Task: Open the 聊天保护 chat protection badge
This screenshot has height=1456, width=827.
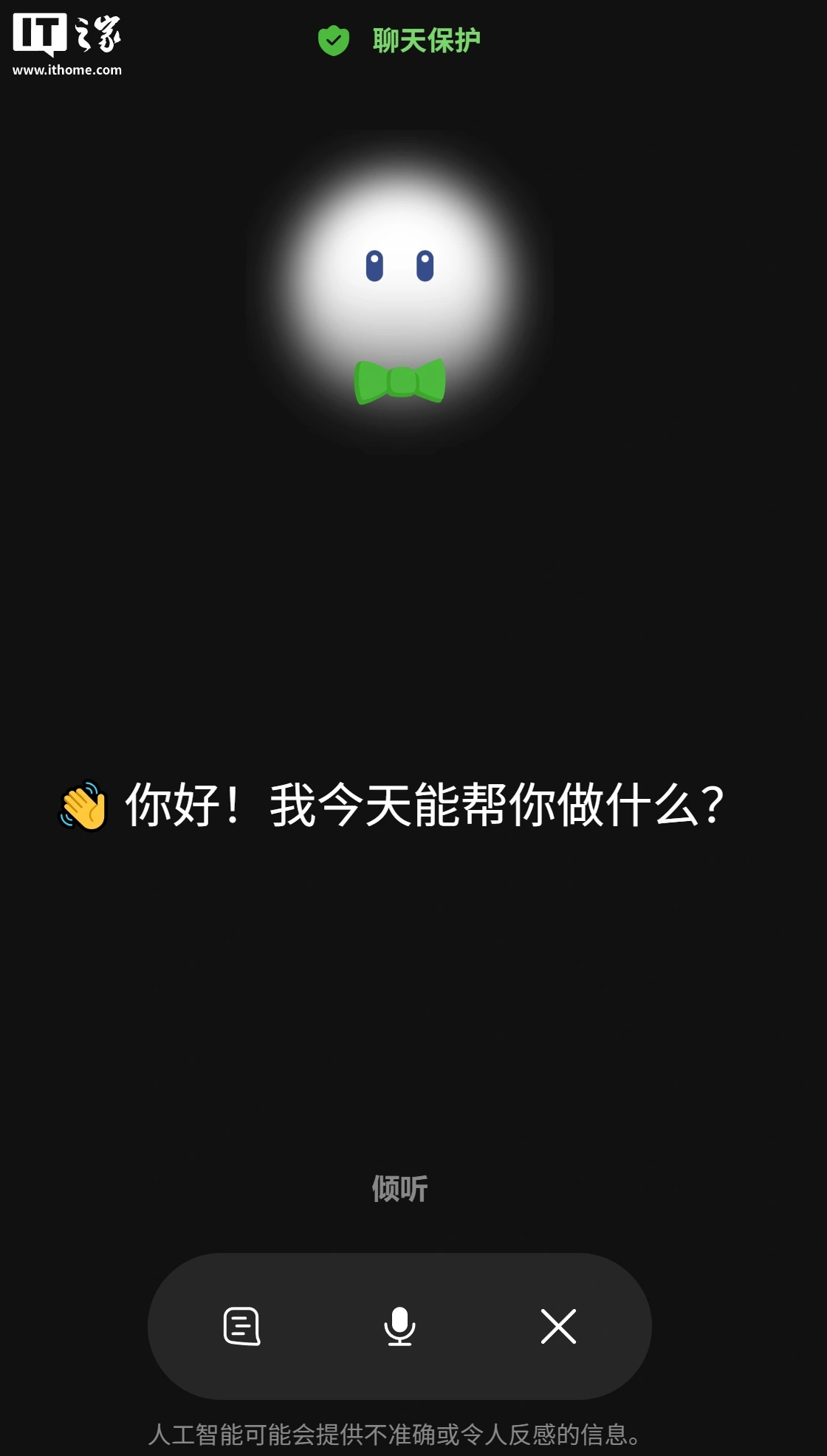Action: 399,40
